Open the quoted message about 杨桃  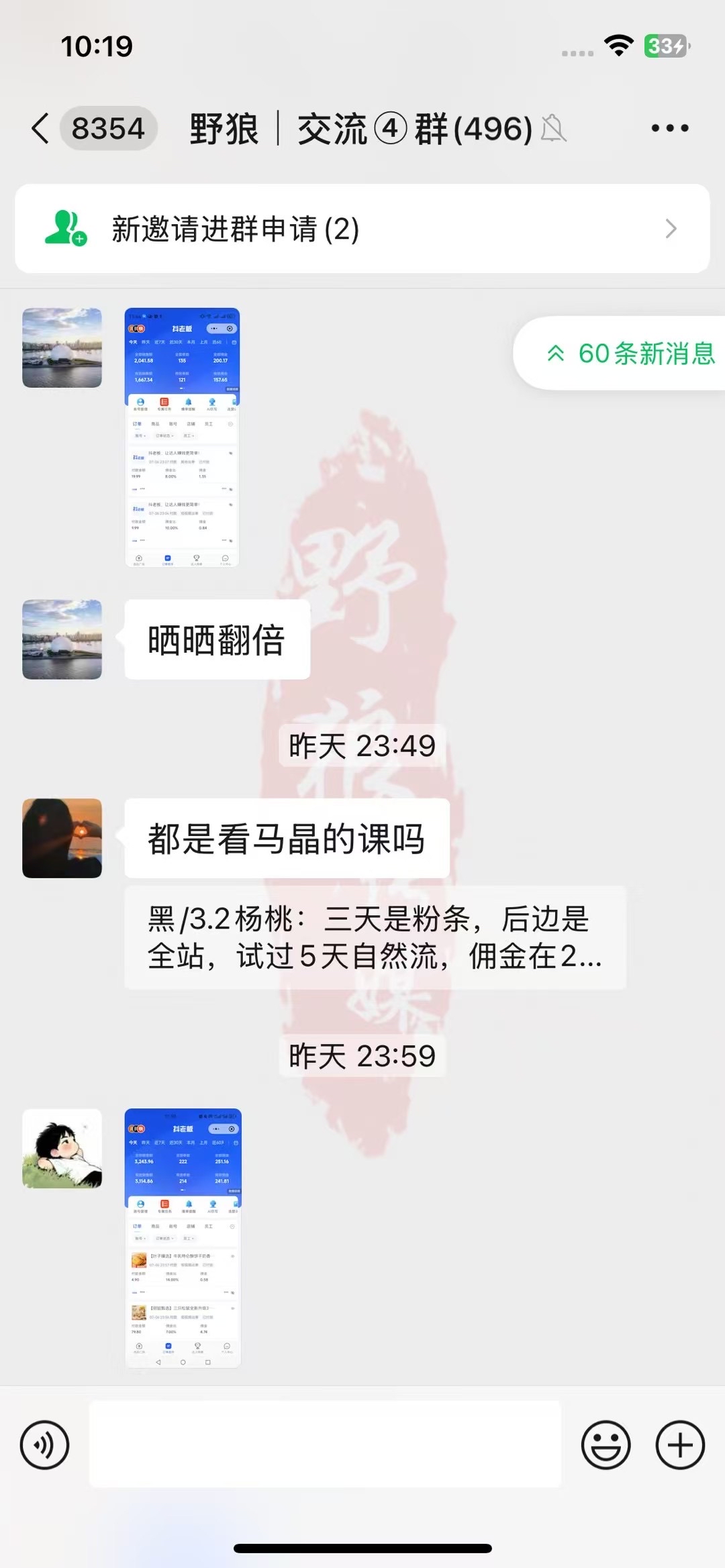(375, 937)
